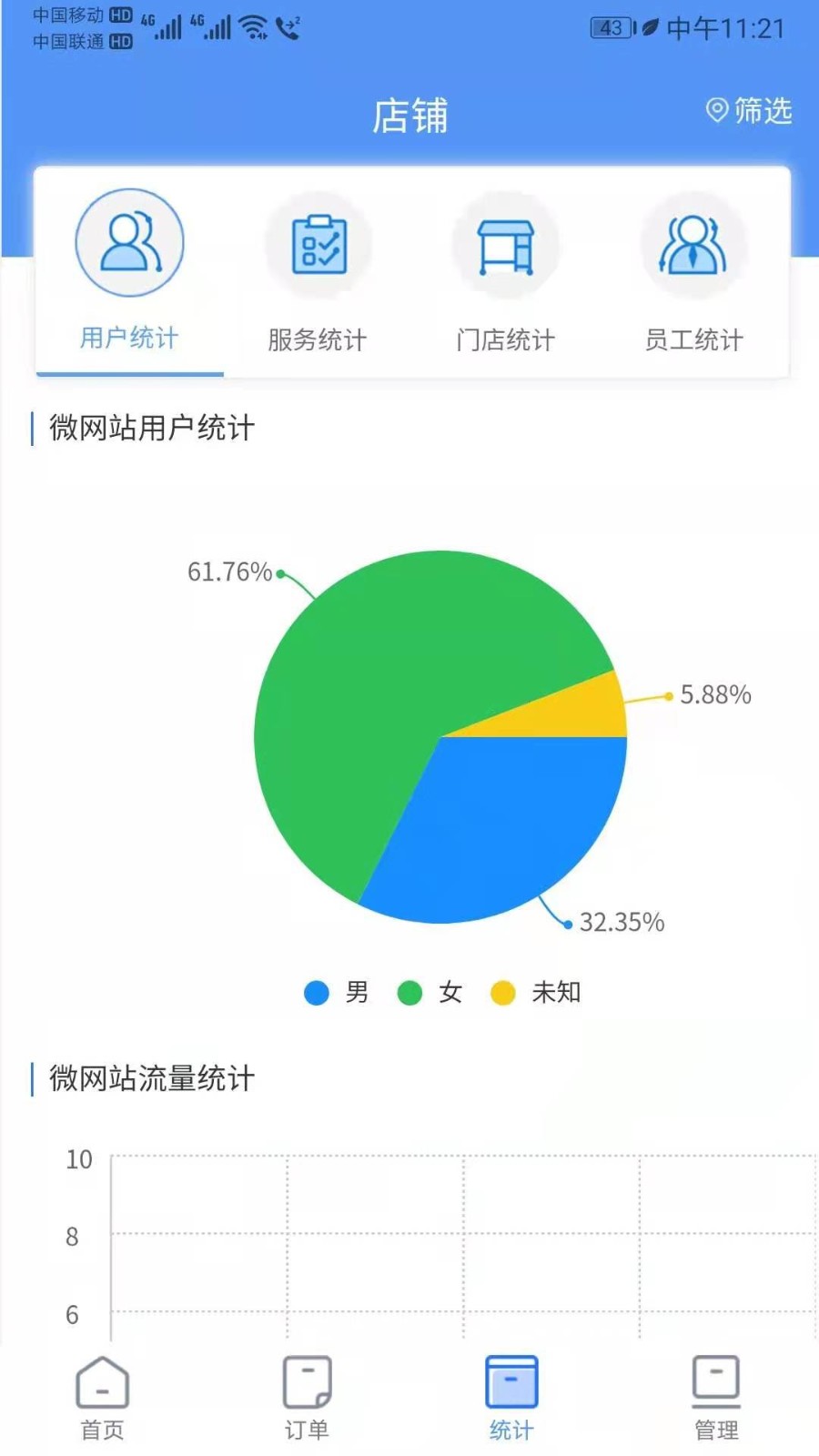This screenshot has width=819, height=1456.
Task: Tap the 门店统计 store statistics icon
Action: tap(507, 243)
